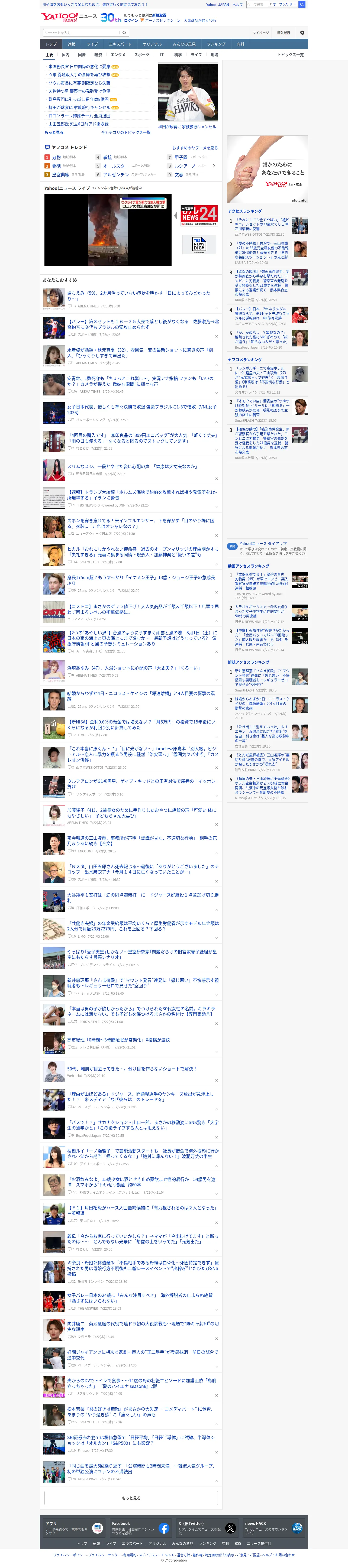Dismiss the 堀ちえみ recommended article
Screen dimensions: 348x1568
pyautogui.click(x=216, y=308)
